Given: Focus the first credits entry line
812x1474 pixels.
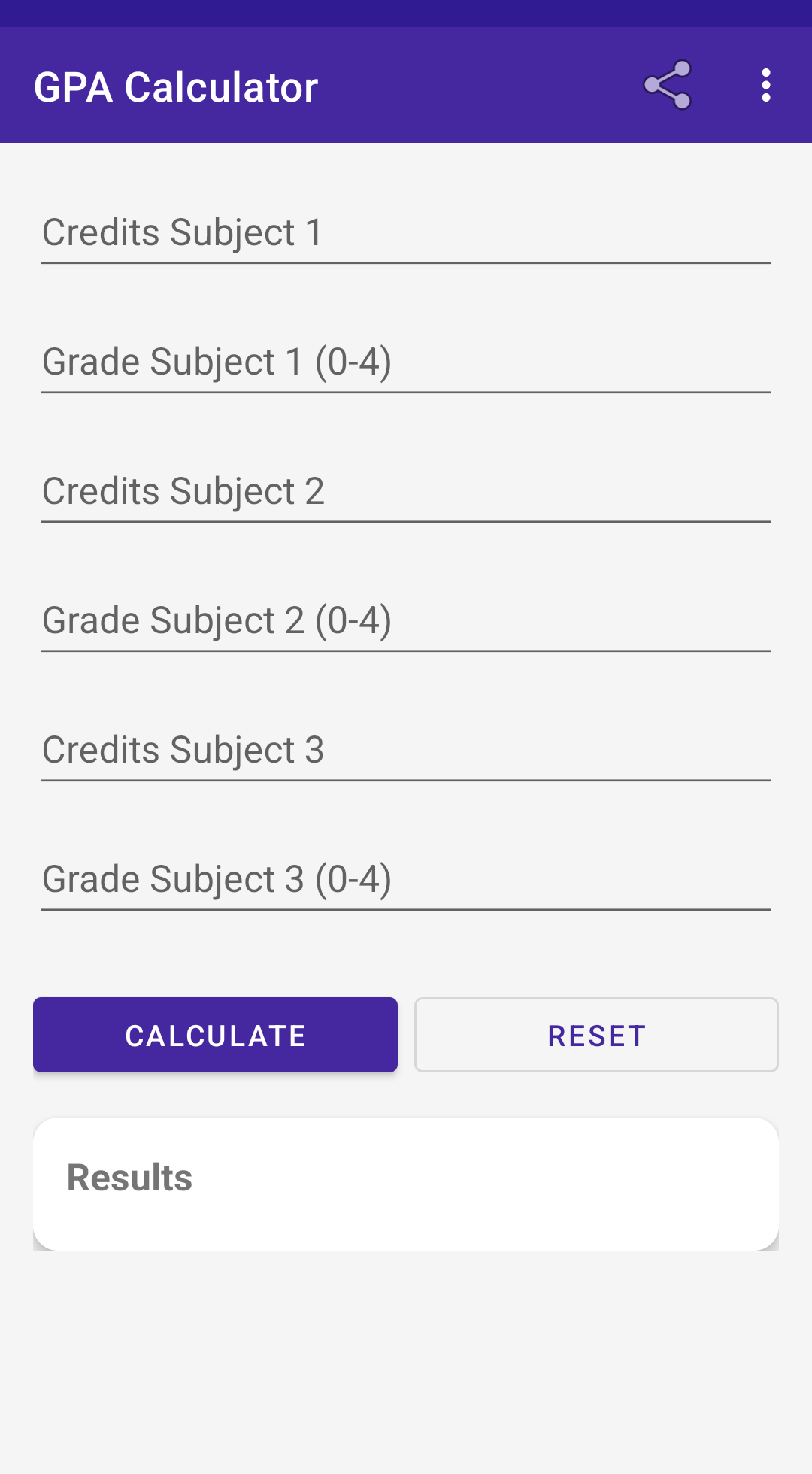Looking at the screenshot, I should click(x=406, y=233).
